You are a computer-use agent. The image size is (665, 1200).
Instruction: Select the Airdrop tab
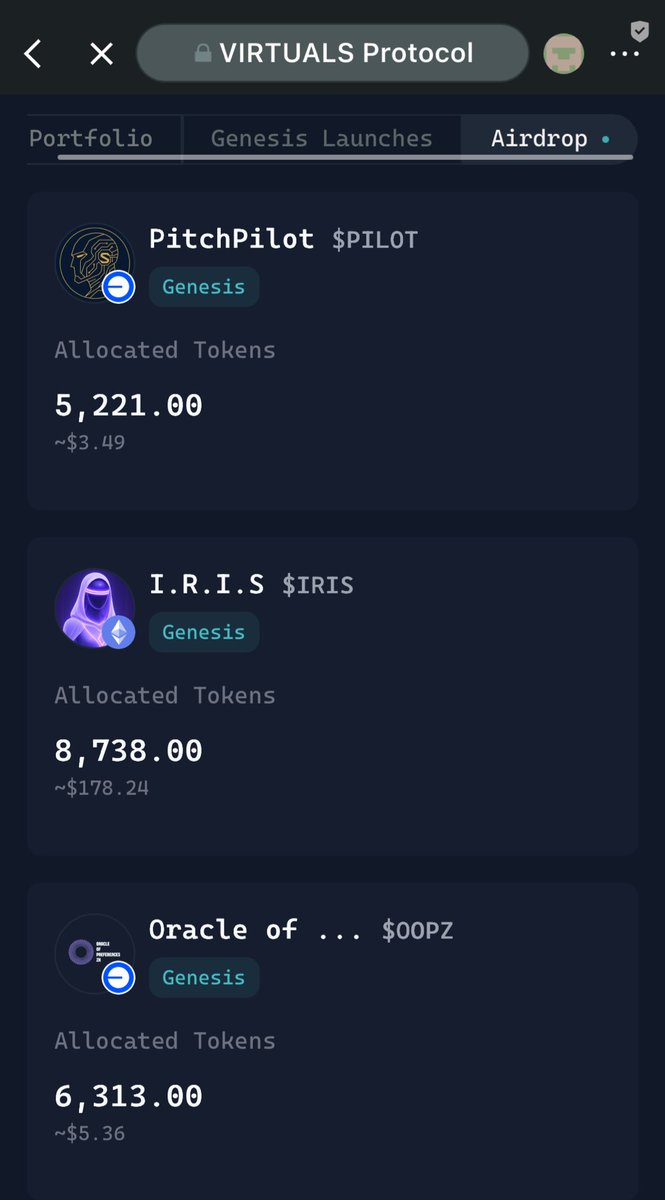(548, 138)
